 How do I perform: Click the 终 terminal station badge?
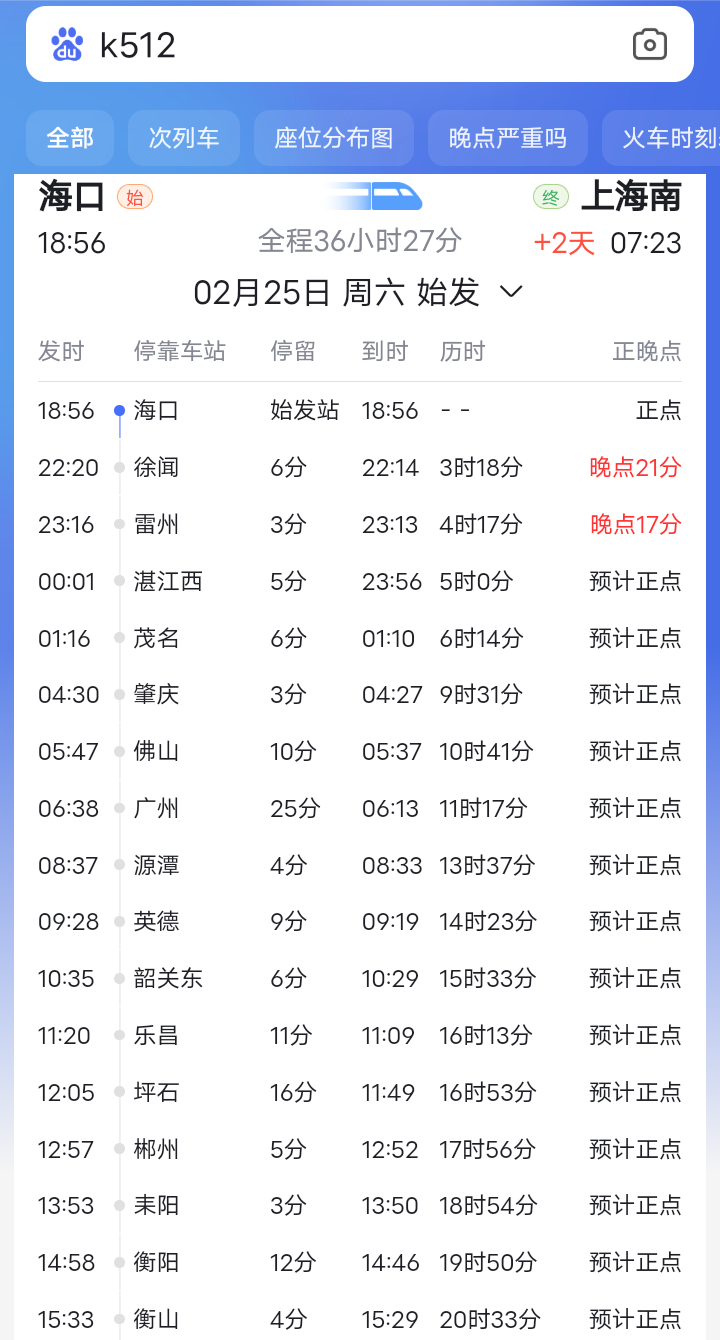pos(551,197)
